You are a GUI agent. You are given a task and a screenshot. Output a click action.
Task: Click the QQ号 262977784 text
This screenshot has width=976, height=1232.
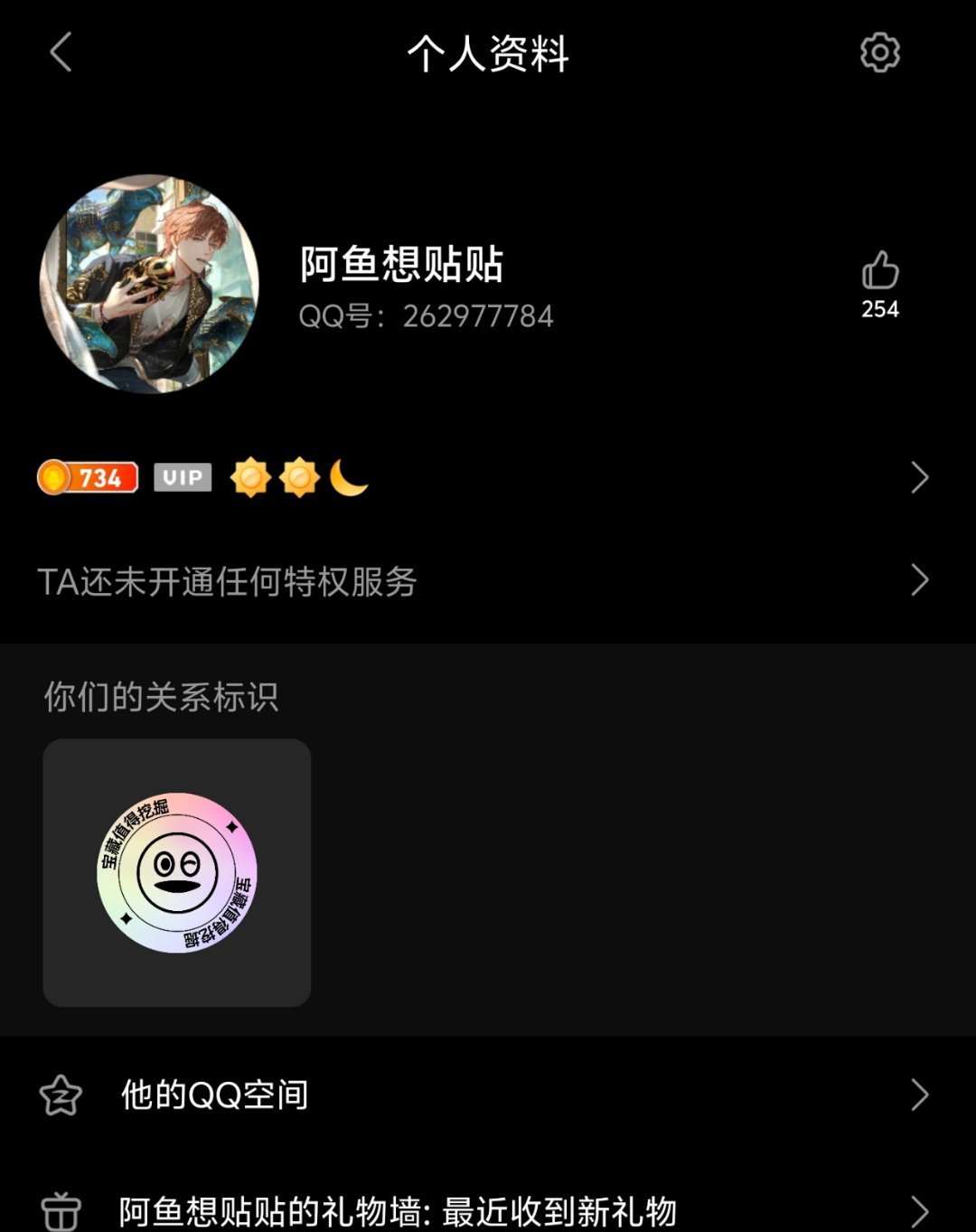[x=427, y=316]
